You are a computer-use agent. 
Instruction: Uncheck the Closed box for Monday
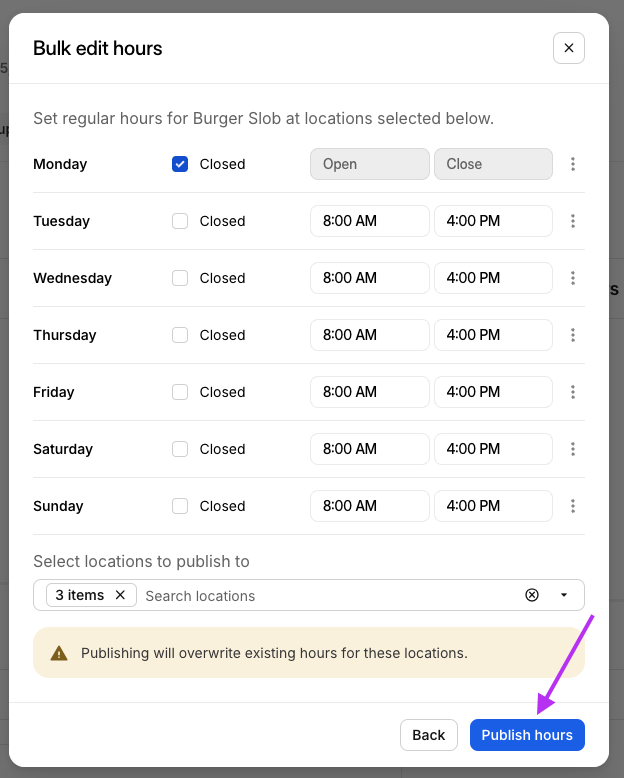(180, 164)
